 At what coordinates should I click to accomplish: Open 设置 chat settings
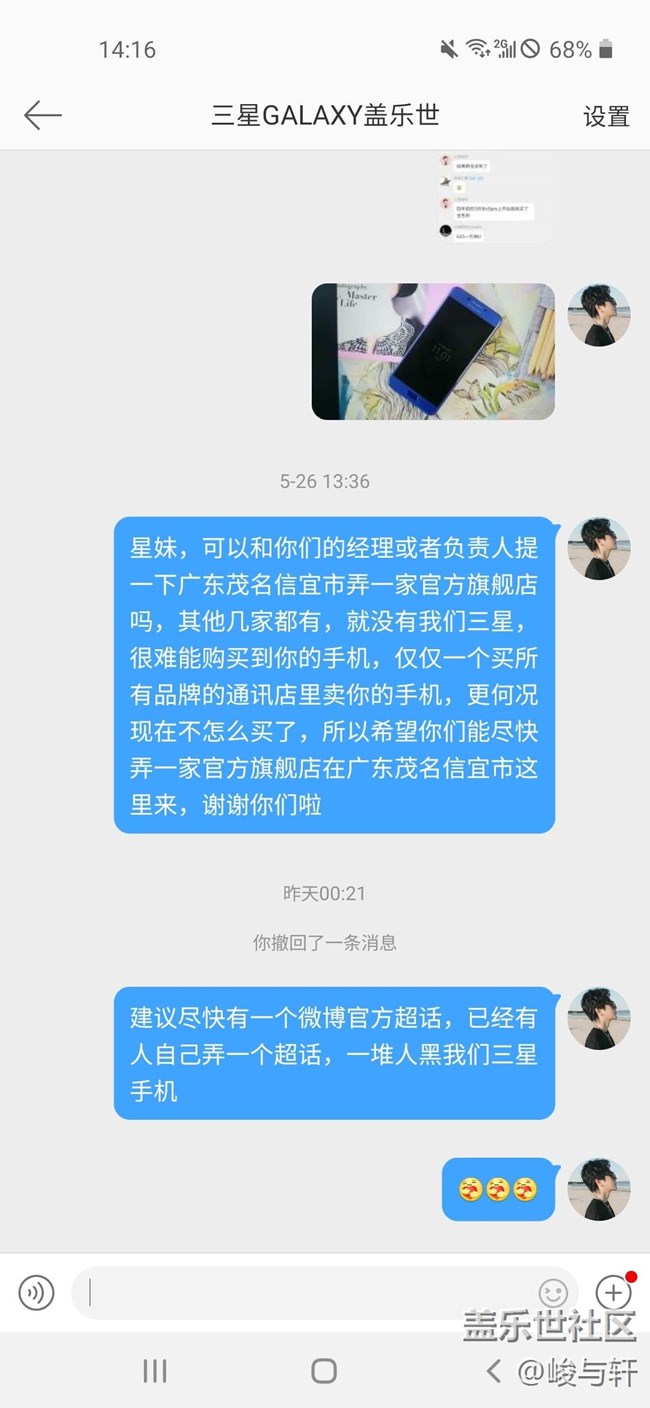coord(606,116)
